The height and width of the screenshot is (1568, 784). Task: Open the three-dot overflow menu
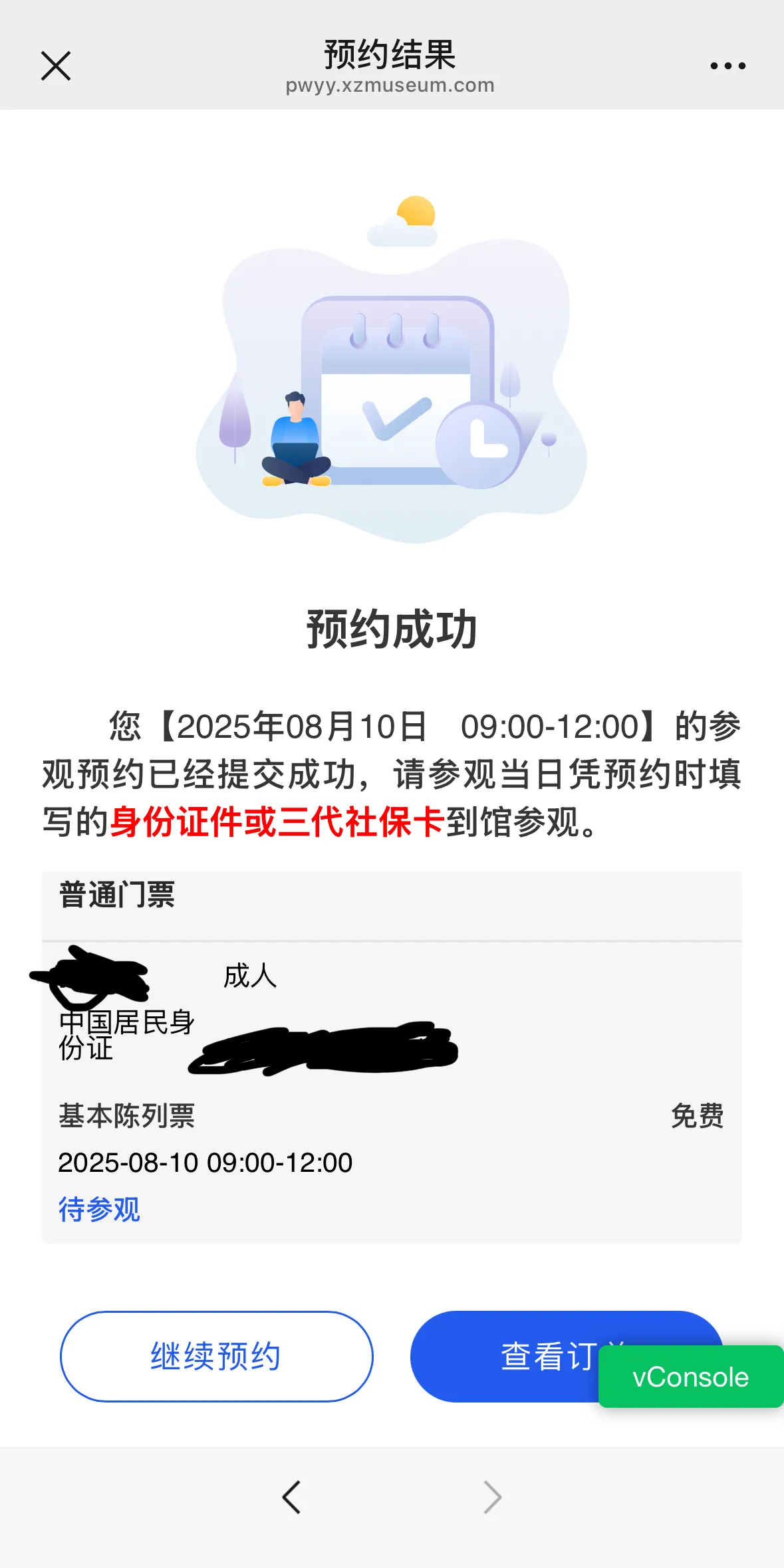(x=727, y=66)
